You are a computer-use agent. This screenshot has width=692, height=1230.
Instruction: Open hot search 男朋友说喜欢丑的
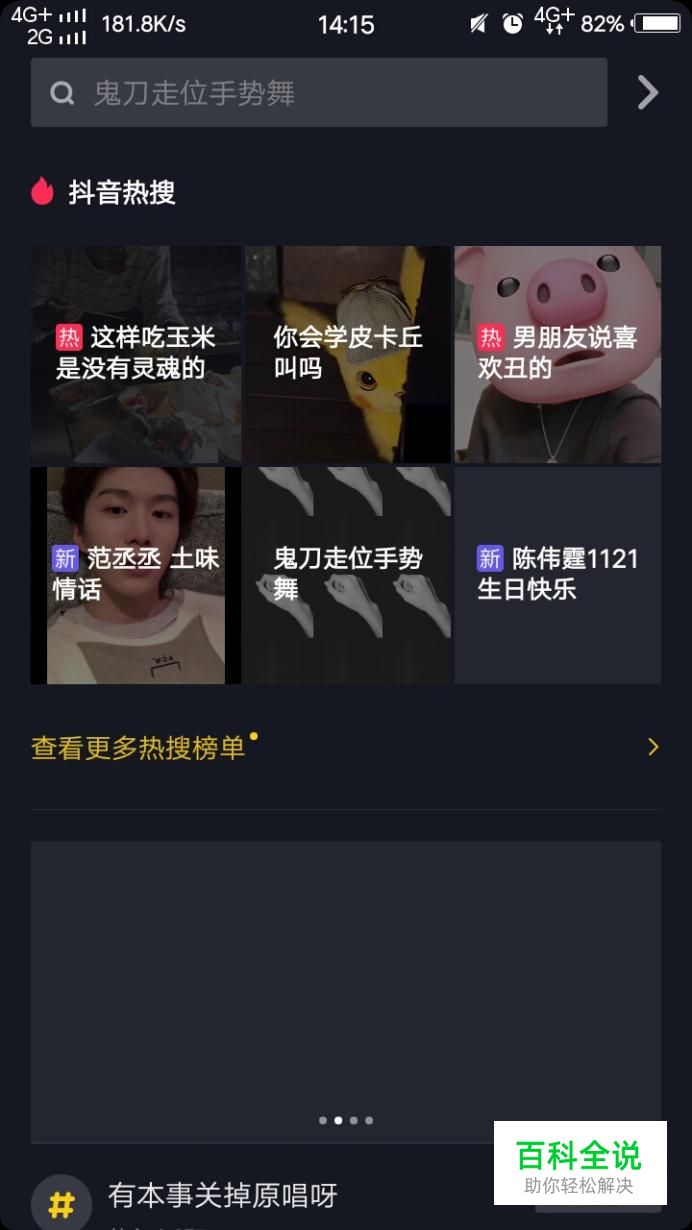click(x=558, y=354)
